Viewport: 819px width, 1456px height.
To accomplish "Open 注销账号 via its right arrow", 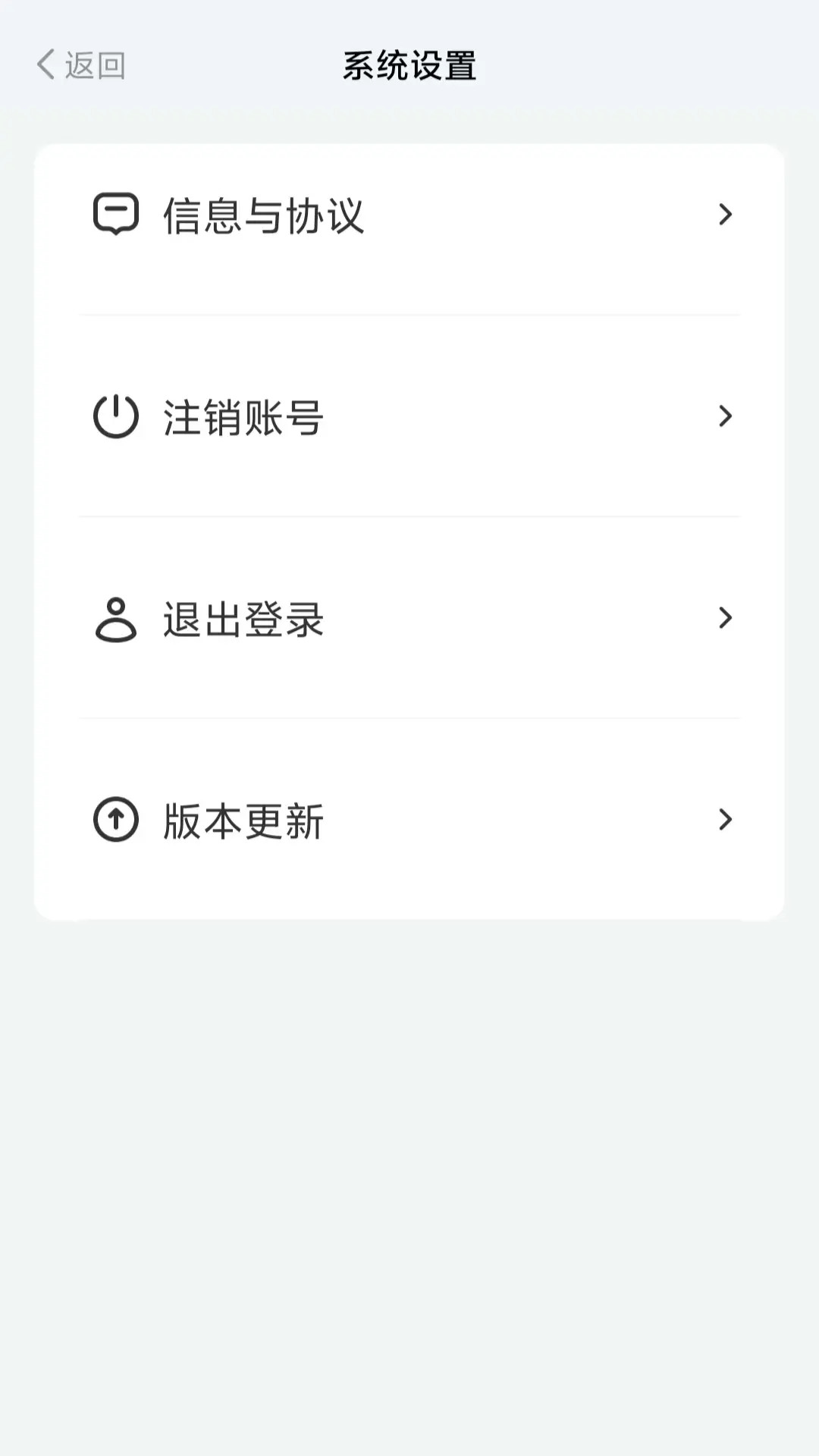I will (x=726, y=416).
